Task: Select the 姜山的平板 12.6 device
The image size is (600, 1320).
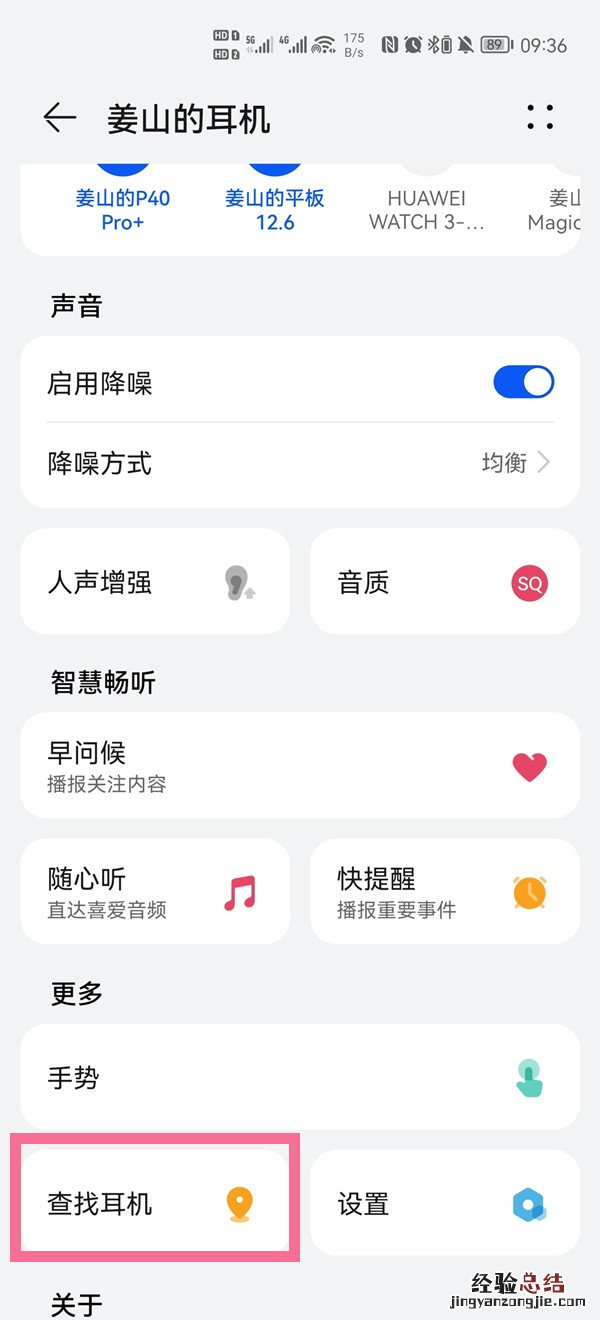Action: [x=275, y=208]
